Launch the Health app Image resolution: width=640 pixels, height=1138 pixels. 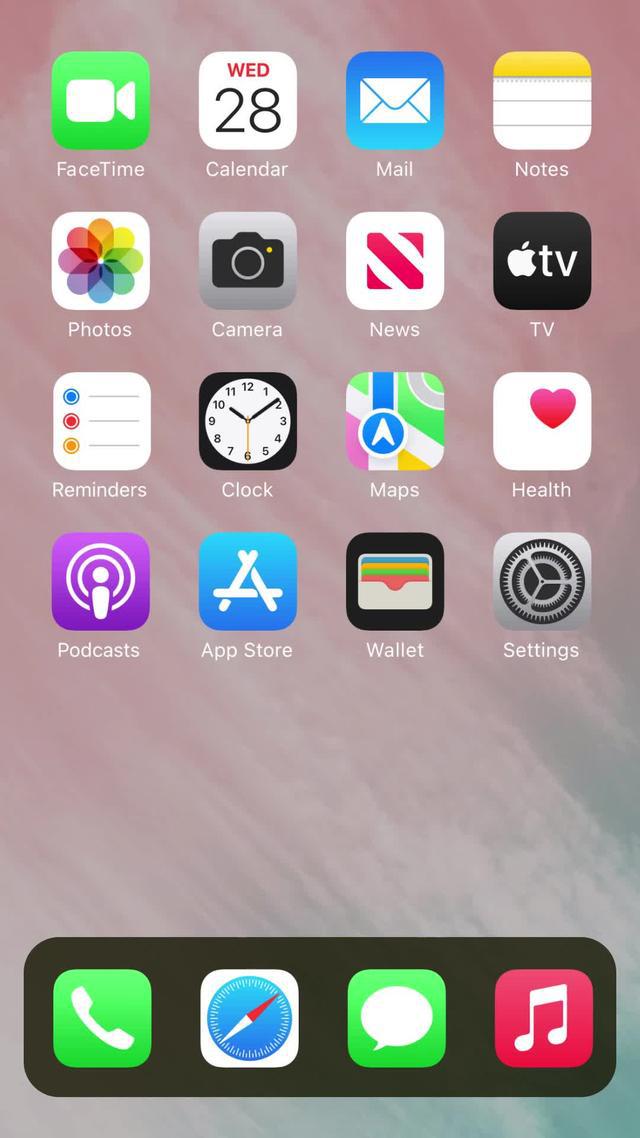click(x=541, y=420)
